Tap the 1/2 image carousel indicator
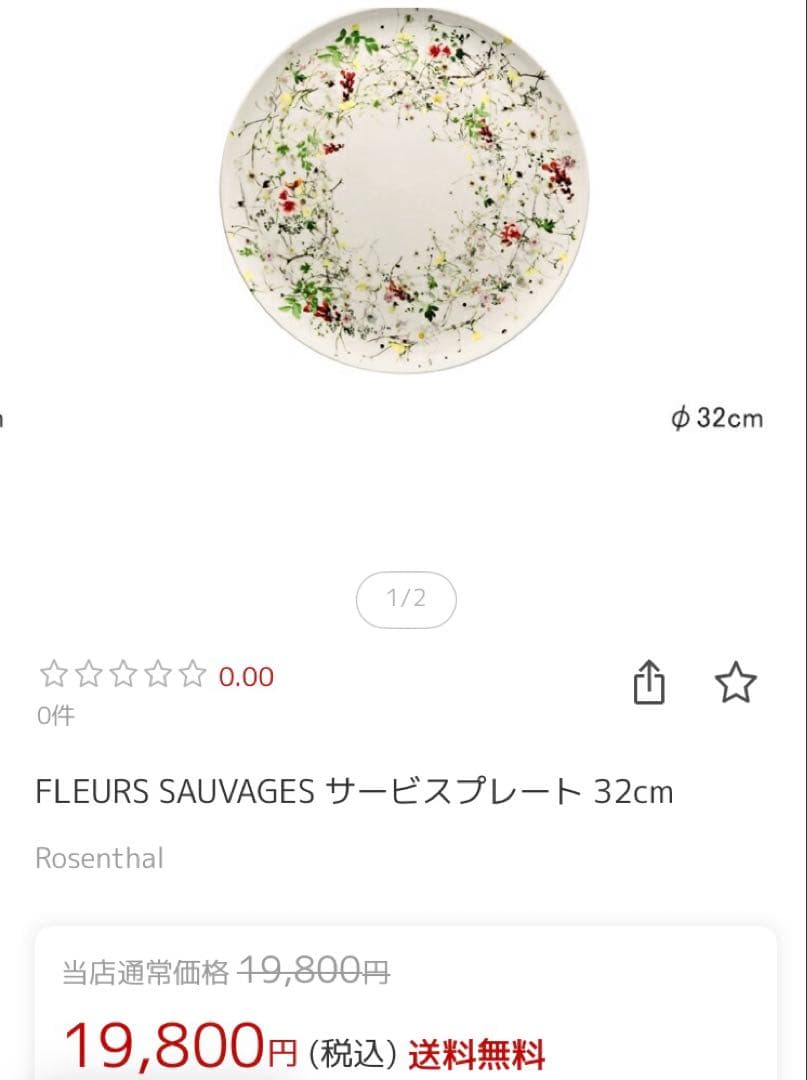The height and width of the screenshot is (1080, 807). [x=404, y=599]
